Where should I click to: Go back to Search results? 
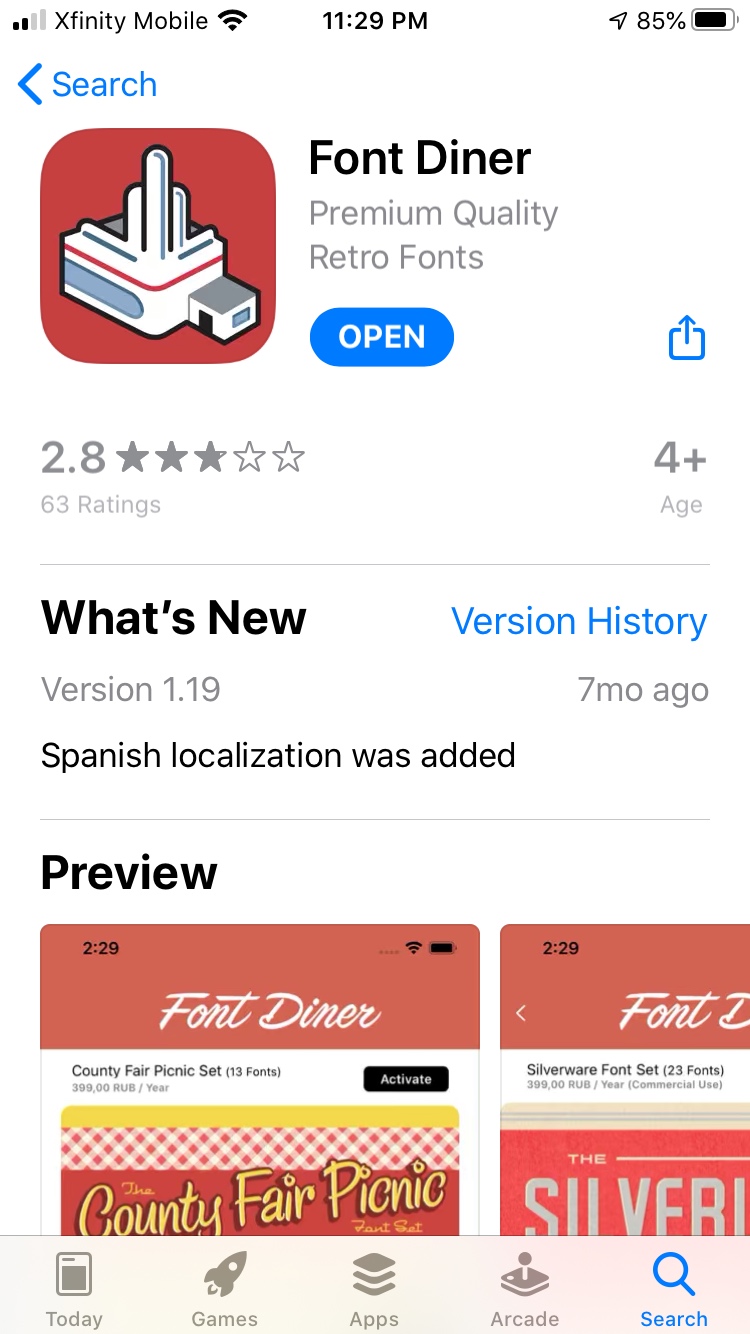click(x=88, y=85)
